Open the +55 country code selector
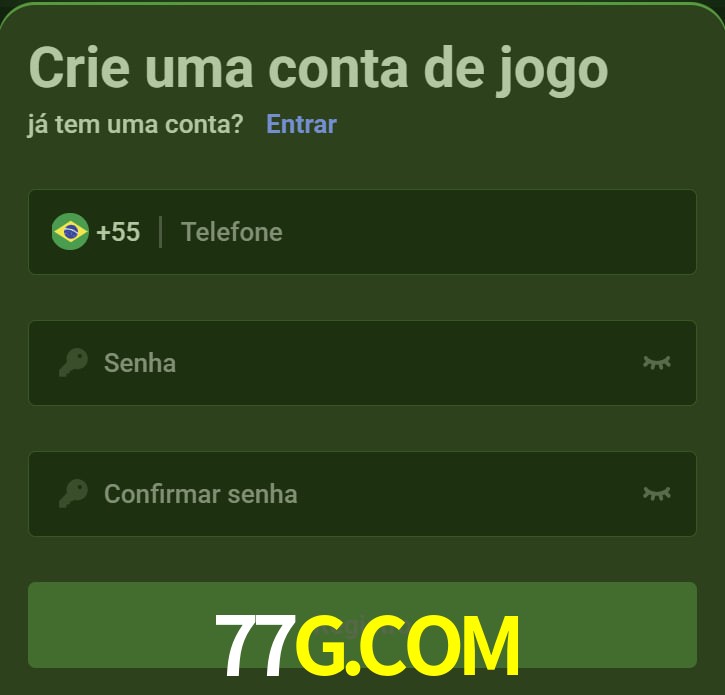The width and height of the screenshot is (725, 695). [97, 232]
